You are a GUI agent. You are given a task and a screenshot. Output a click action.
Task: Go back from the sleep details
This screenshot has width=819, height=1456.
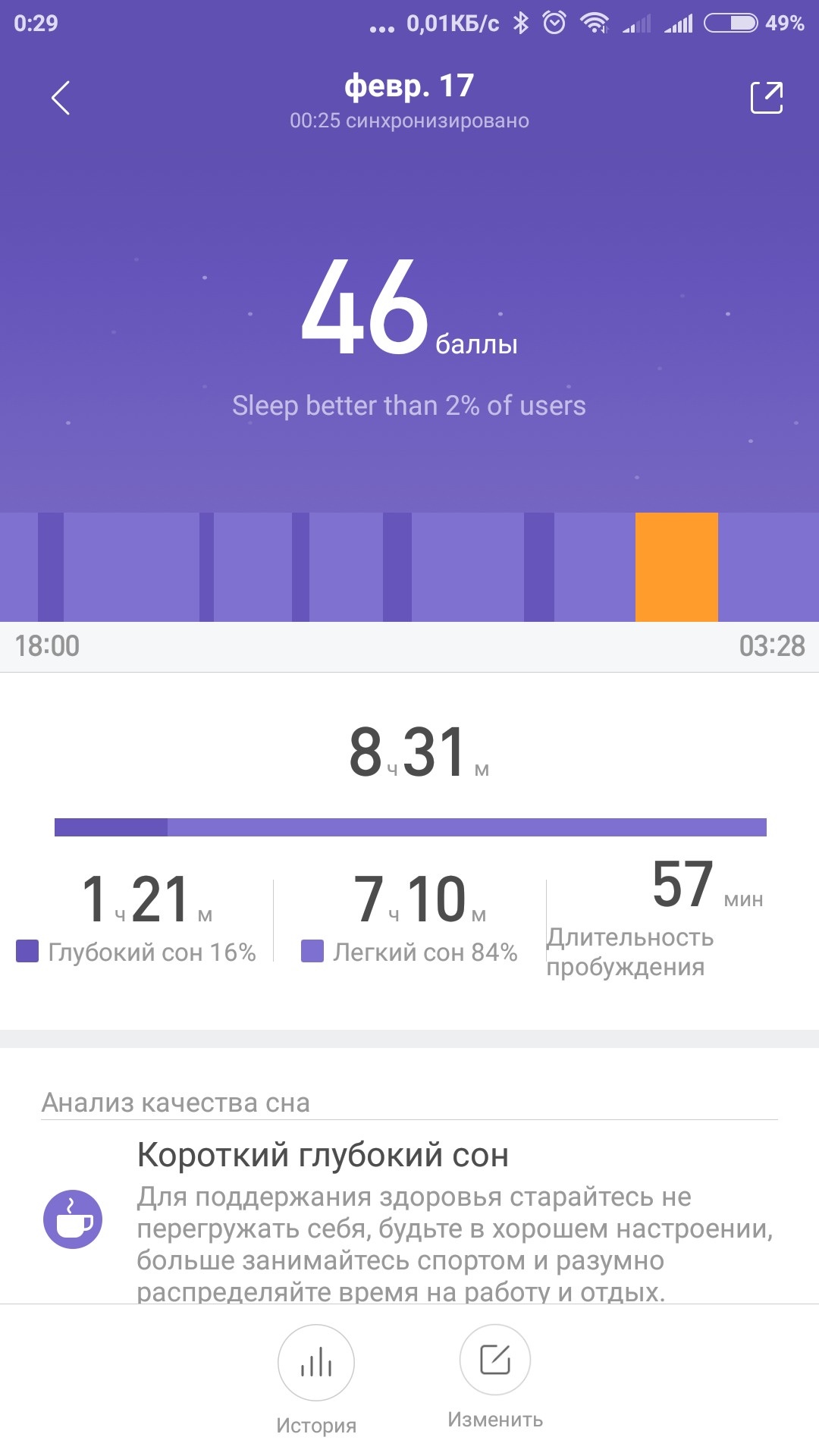point(61,98)
